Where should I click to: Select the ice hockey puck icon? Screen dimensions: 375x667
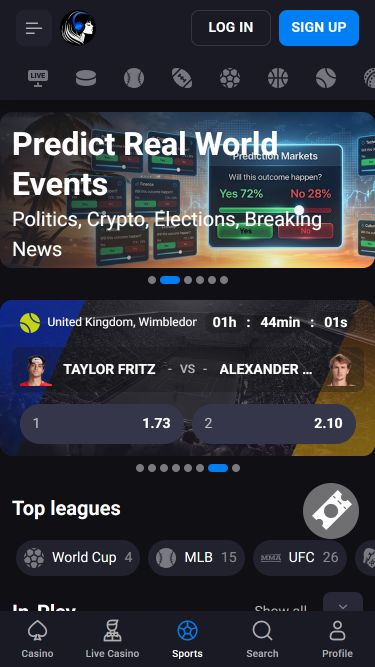(x=86, y=78)
